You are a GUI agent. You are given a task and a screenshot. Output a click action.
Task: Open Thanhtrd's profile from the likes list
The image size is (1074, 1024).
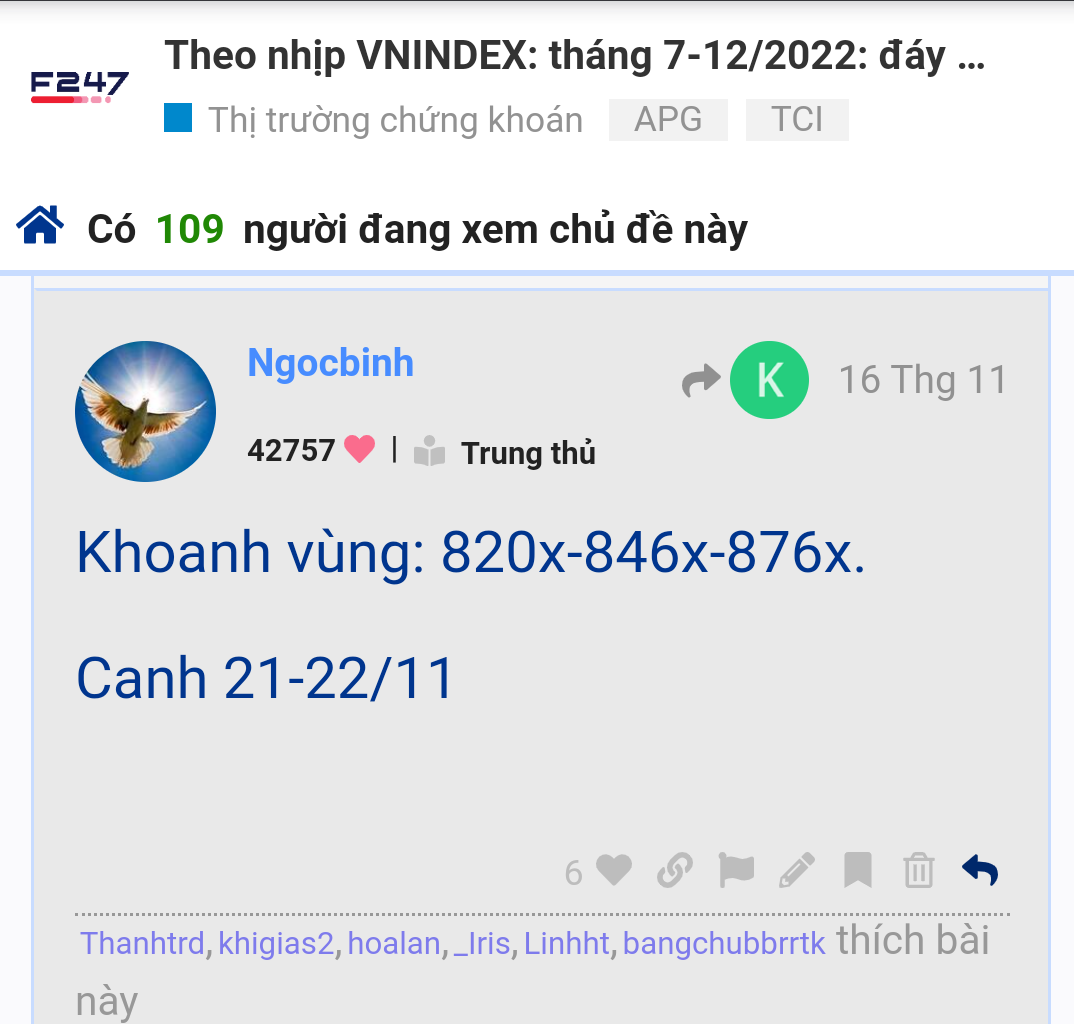(x=142, y=944)
